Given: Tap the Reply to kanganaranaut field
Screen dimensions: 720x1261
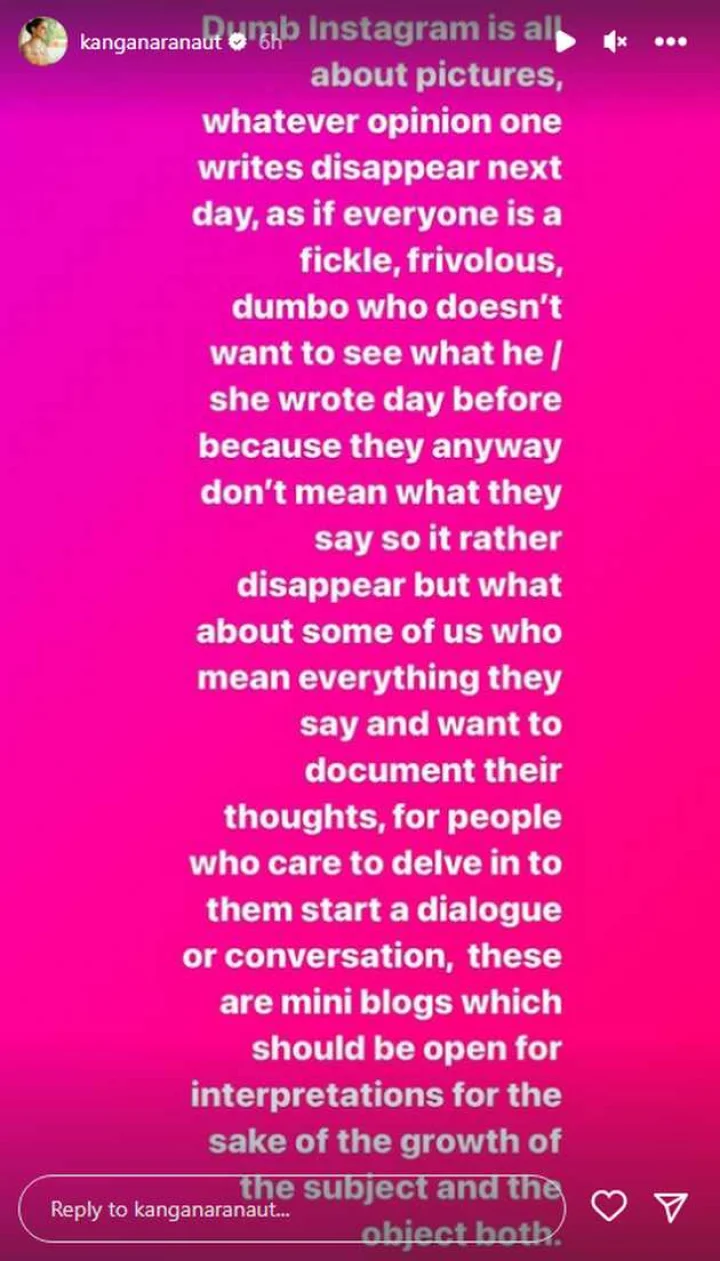Looking at the screenshot, I should point(290,1209).
